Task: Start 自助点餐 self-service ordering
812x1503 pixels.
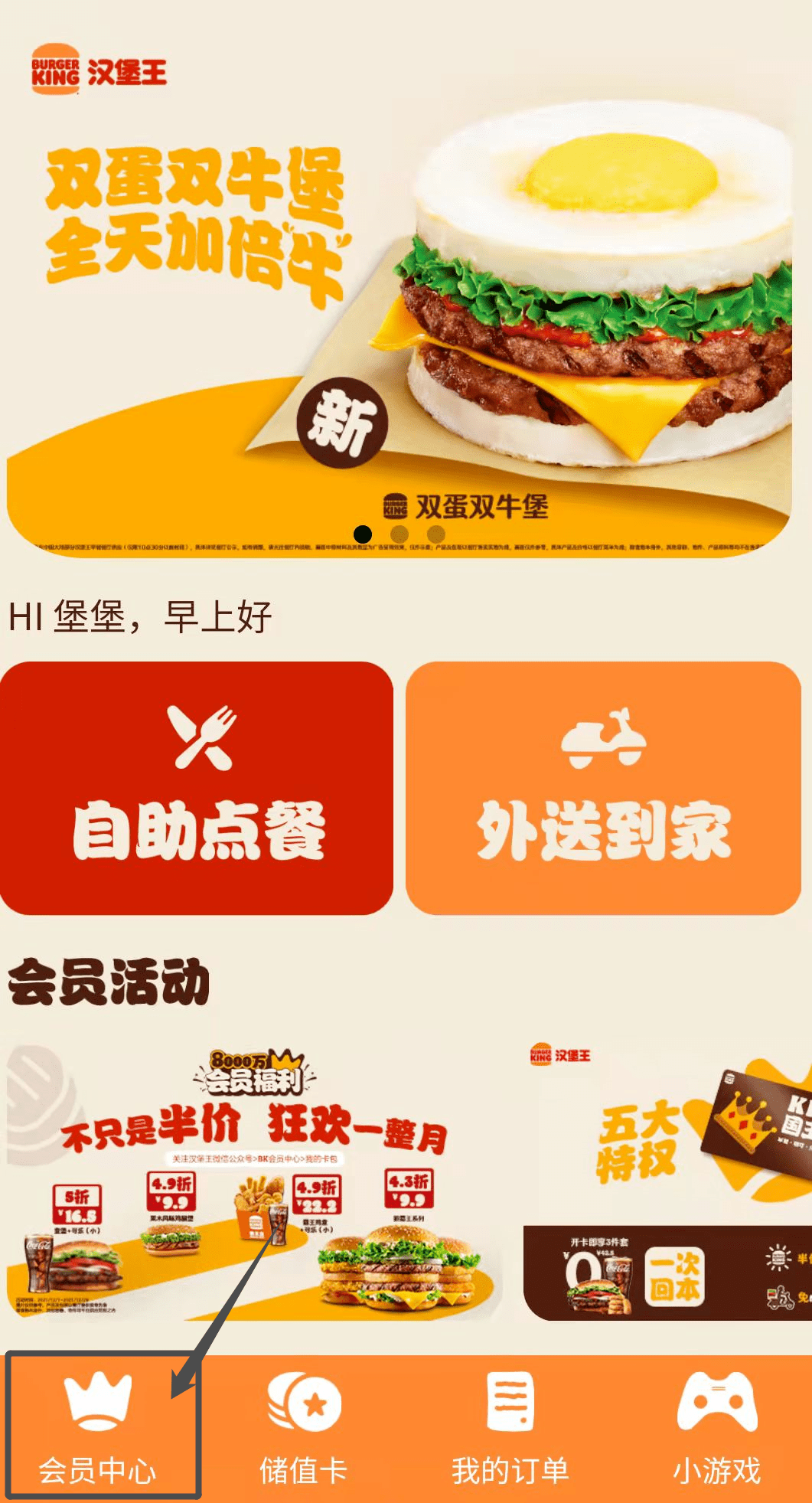Action: [197, 788]
